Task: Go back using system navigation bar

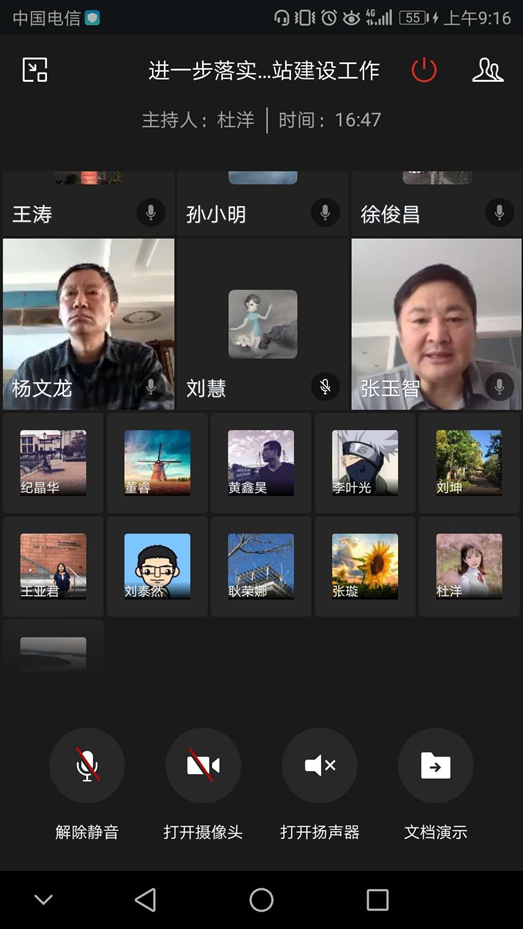Action: pyautogui.click(x=145, y=899)
